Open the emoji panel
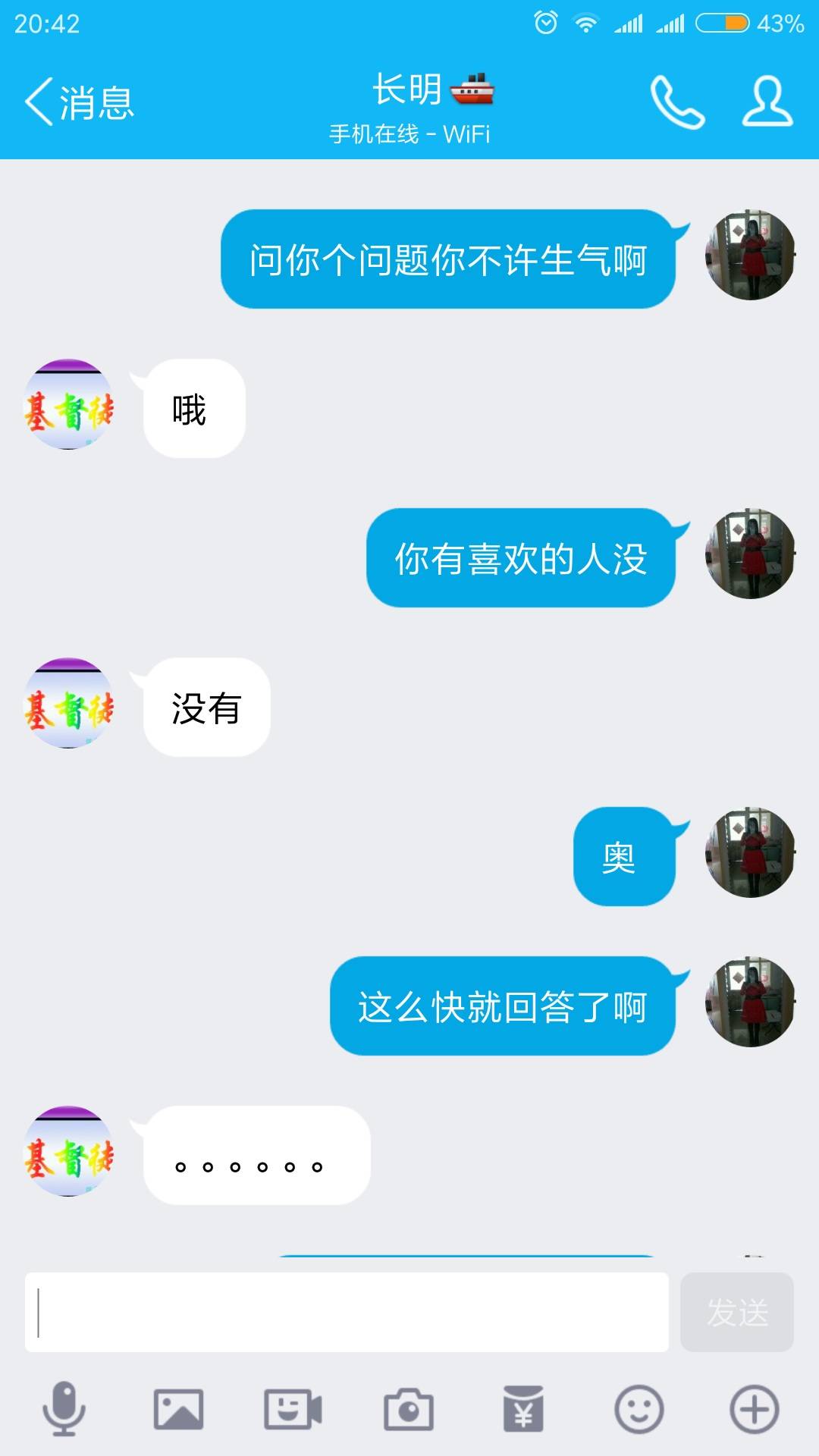819x1456 pixels. tap(639, 1409)
